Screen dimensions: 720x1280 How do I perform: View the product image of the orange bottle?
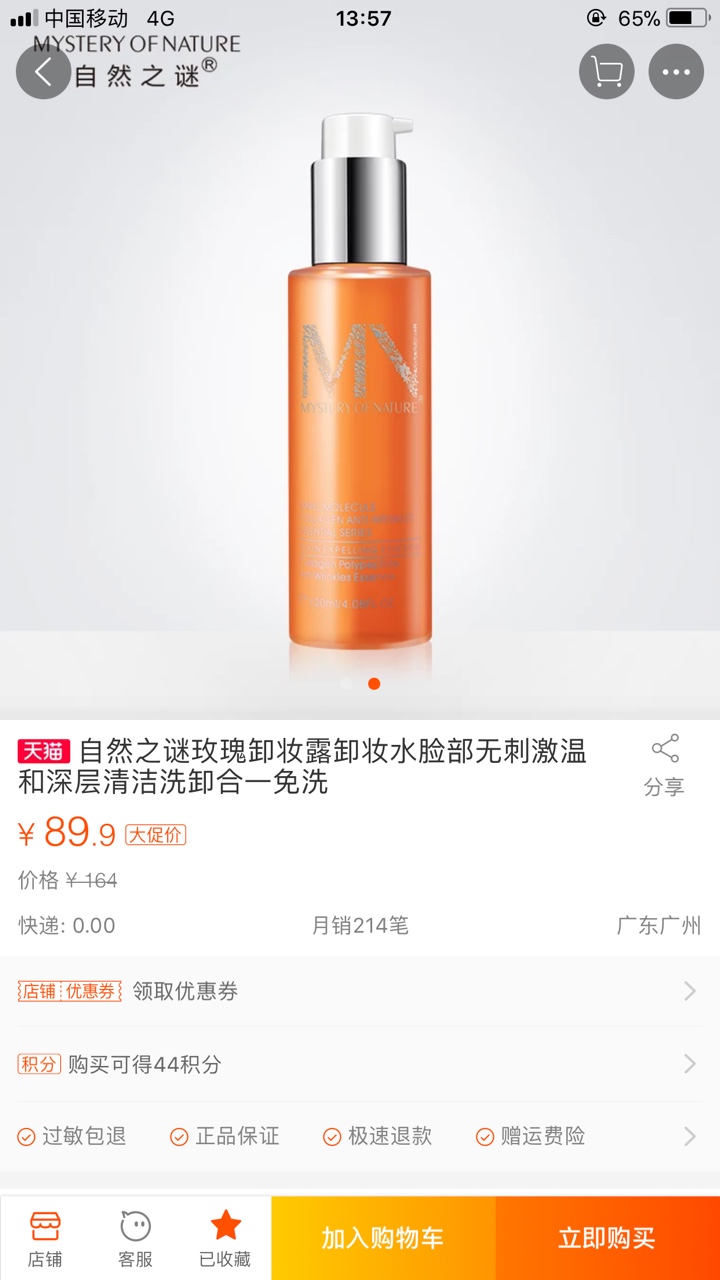[x=360, y=380]
